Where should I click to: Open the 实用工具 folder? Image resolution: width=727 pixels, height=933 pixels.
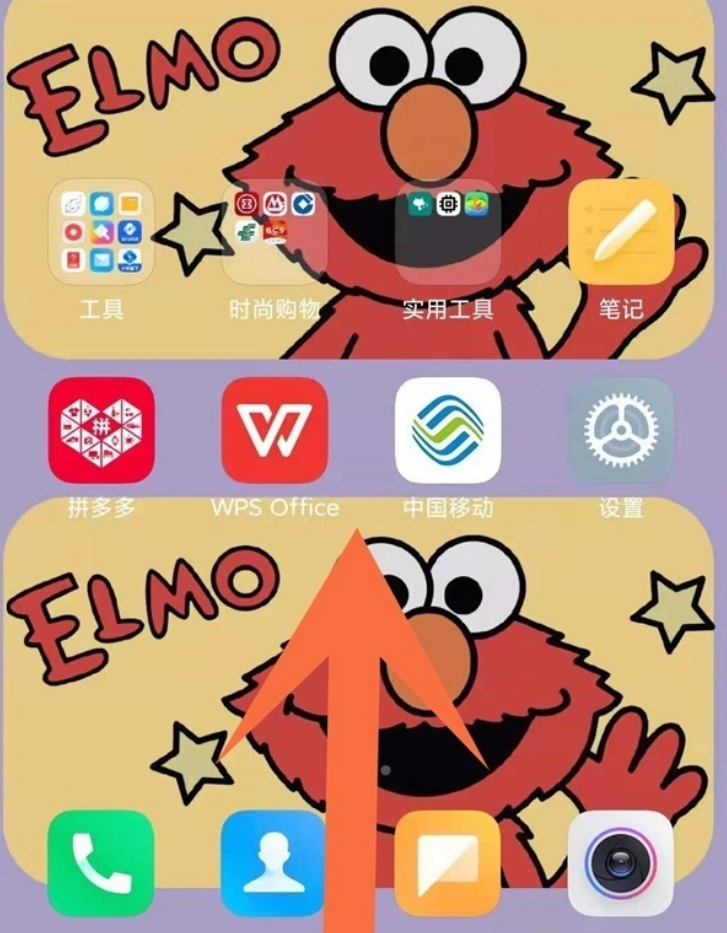(x=447, y=232)
